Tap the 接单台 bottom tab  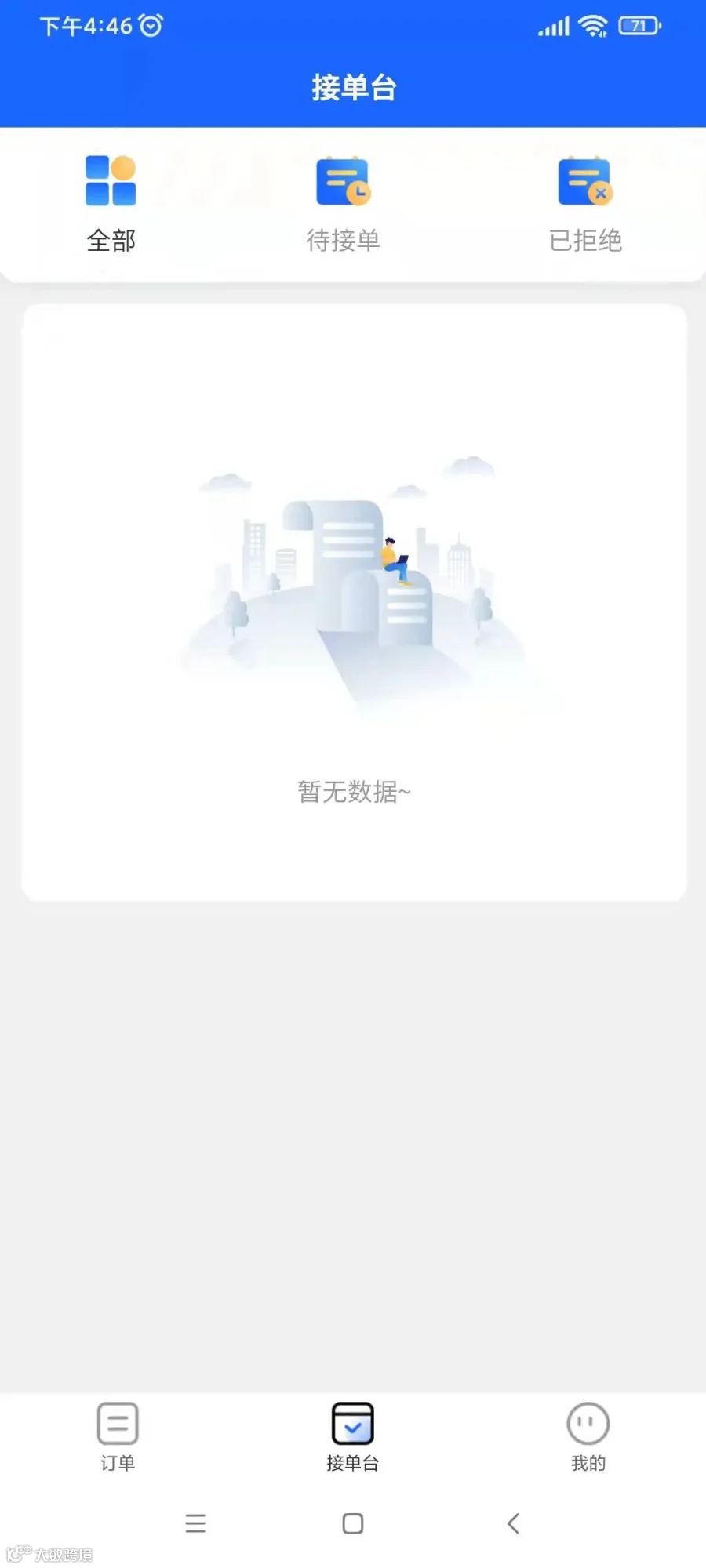click(x=352, y=1436)
